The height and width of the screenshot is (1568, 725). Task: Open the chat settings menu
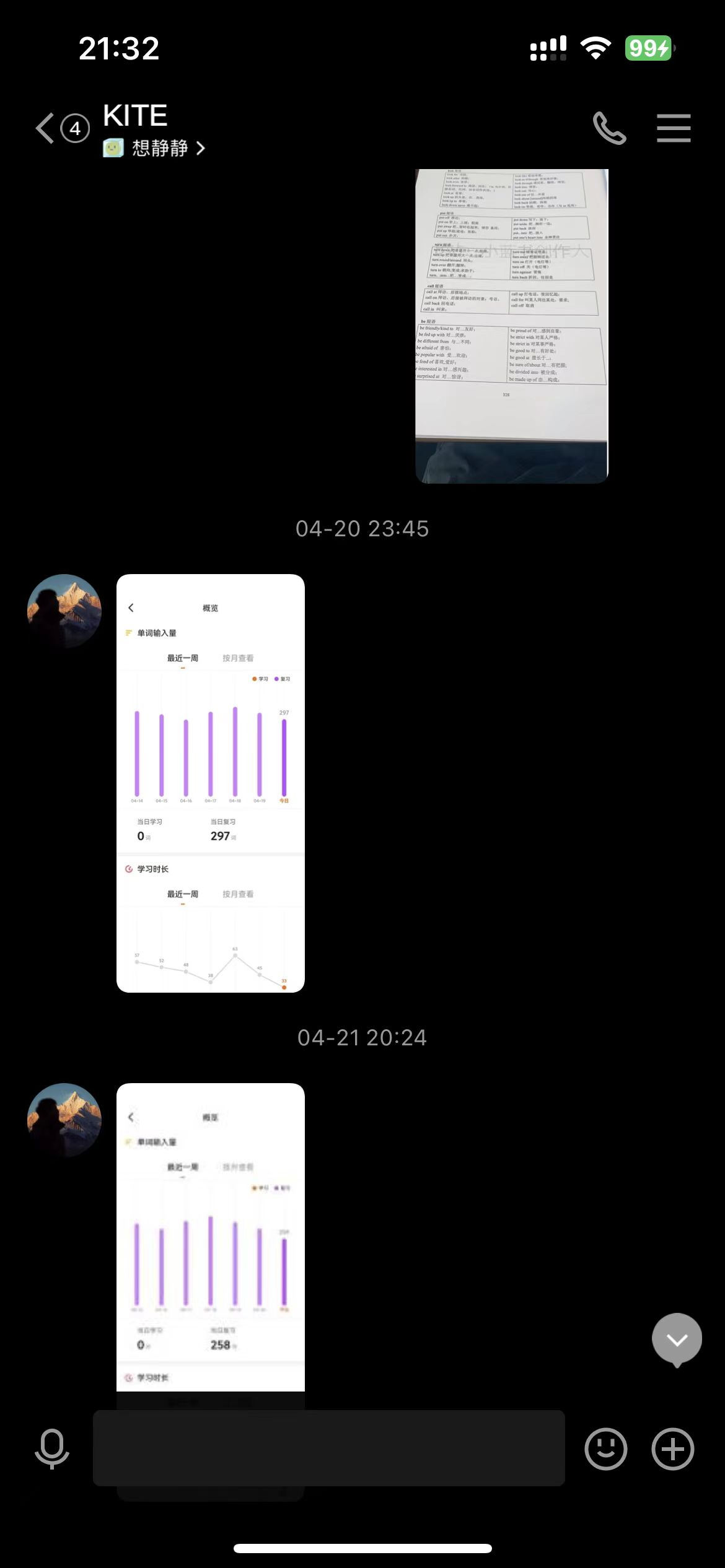(x=674, y=128)
